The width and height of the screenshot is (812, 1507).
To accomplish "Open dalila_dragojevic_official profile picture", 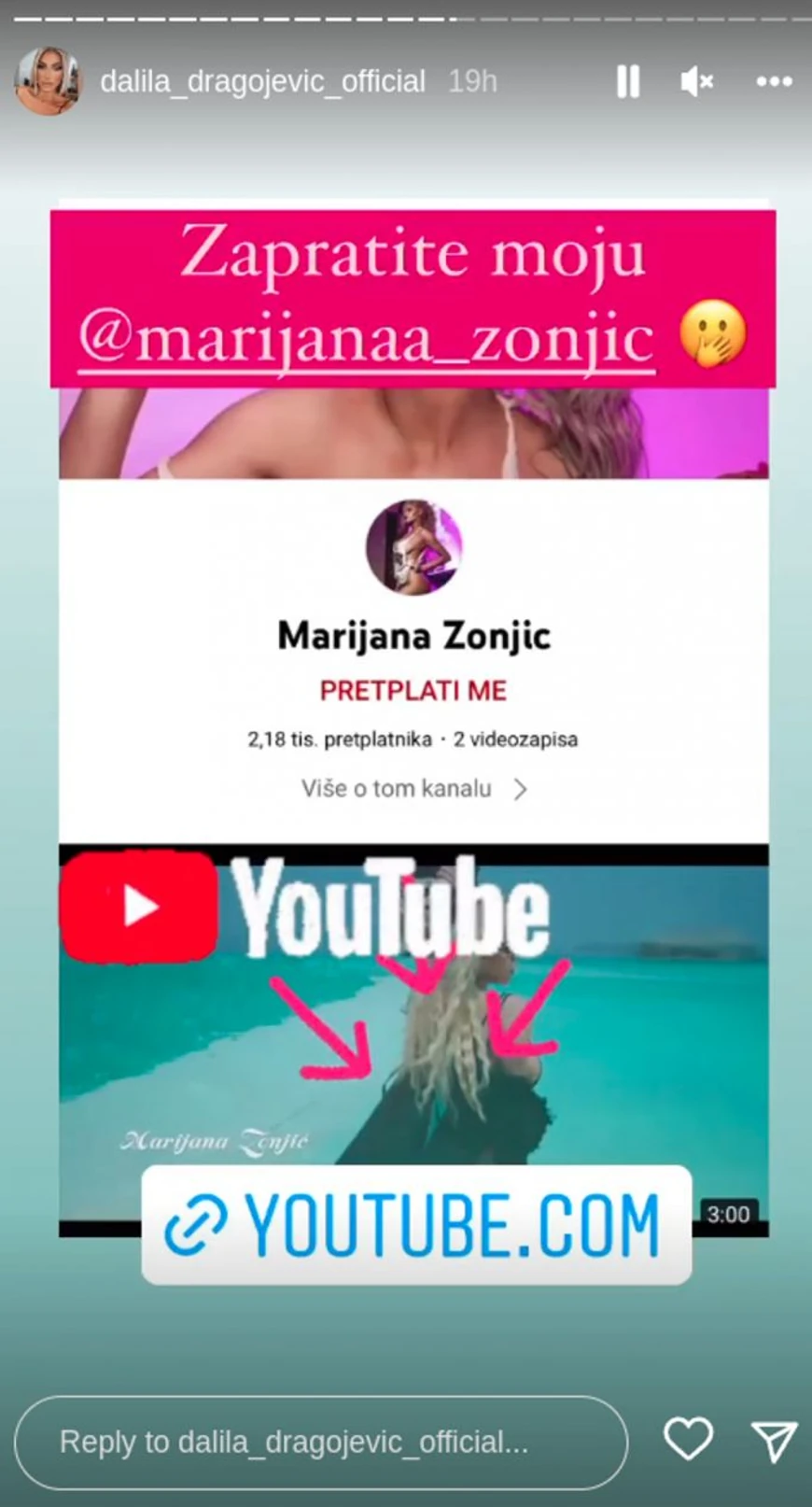I will coord(47,81).
